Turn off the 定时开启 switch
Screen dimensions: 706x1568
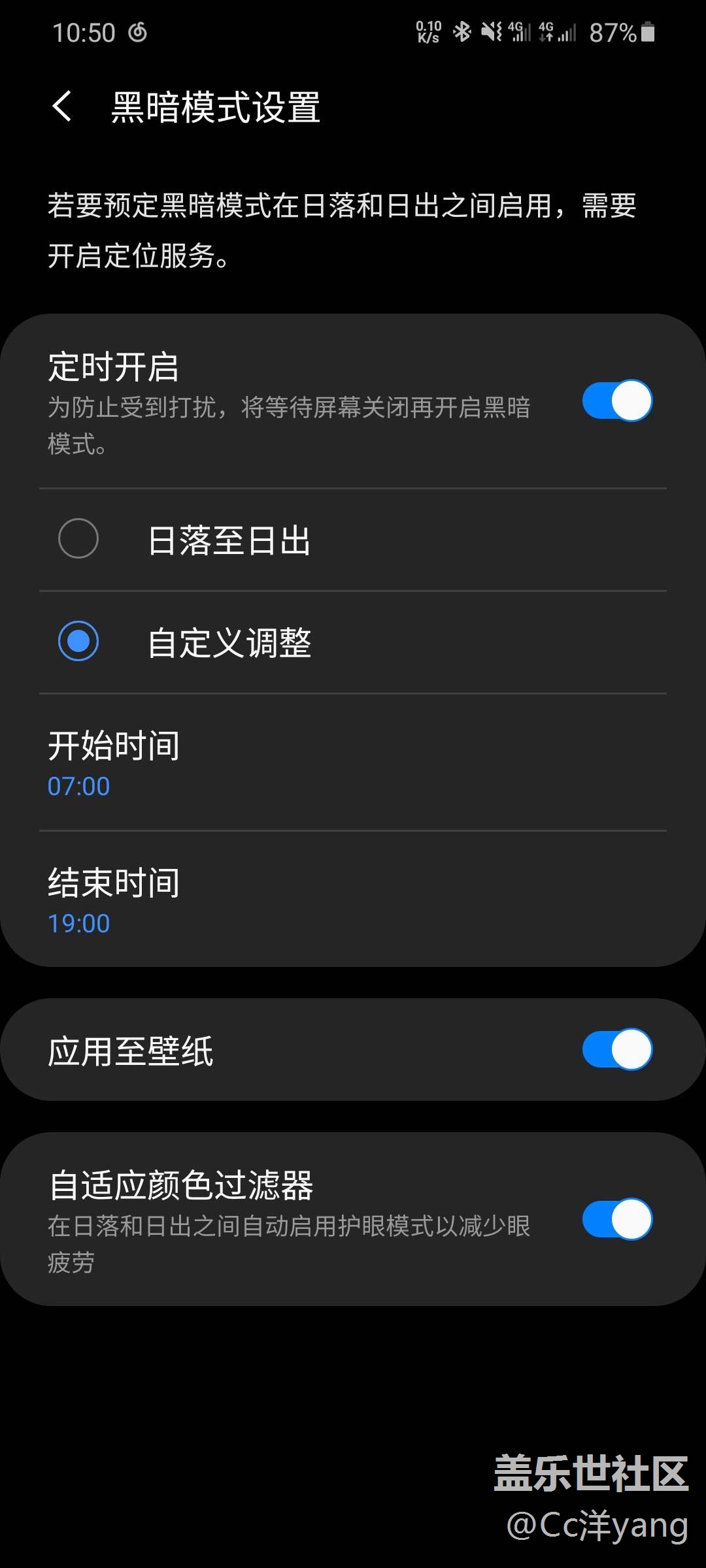616,400
